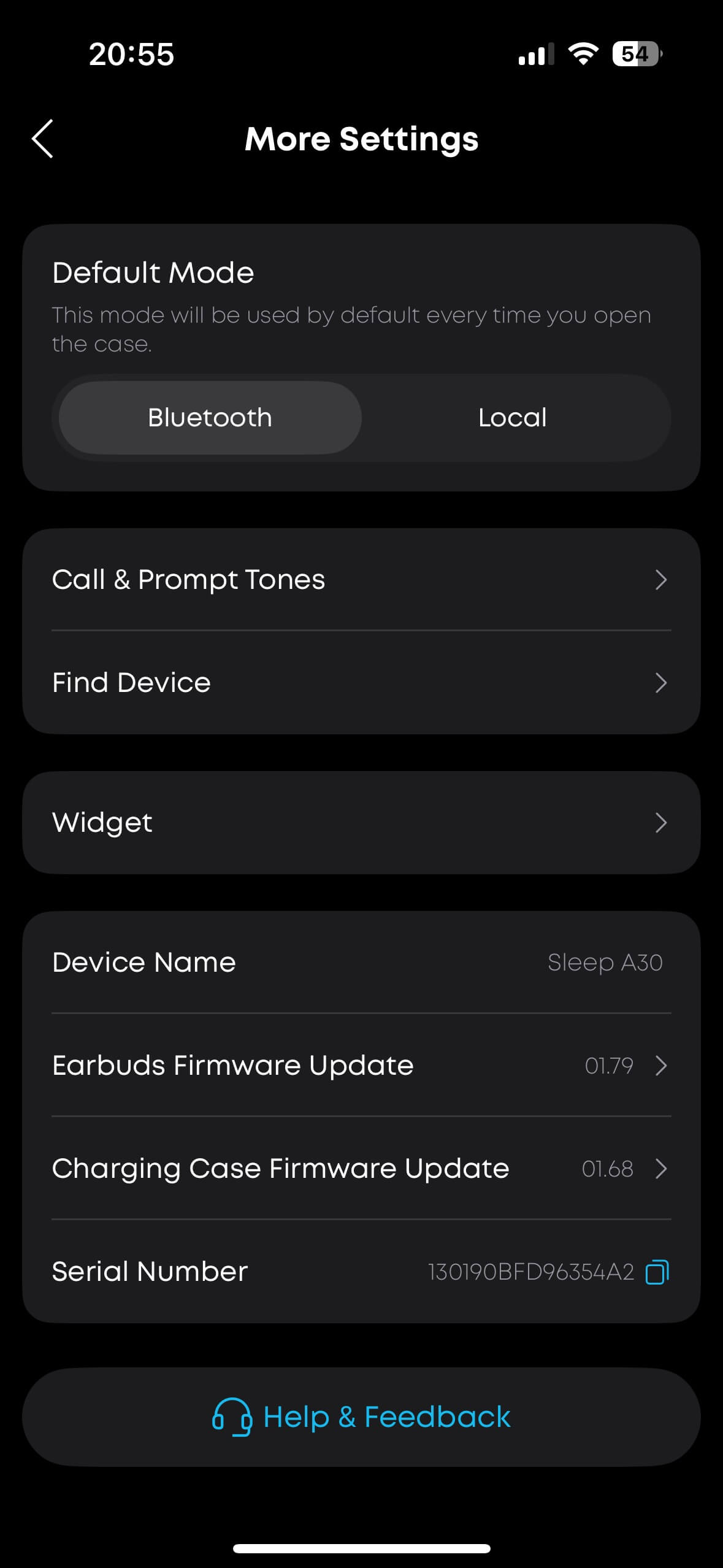Open Find Device

coord(361,683)
